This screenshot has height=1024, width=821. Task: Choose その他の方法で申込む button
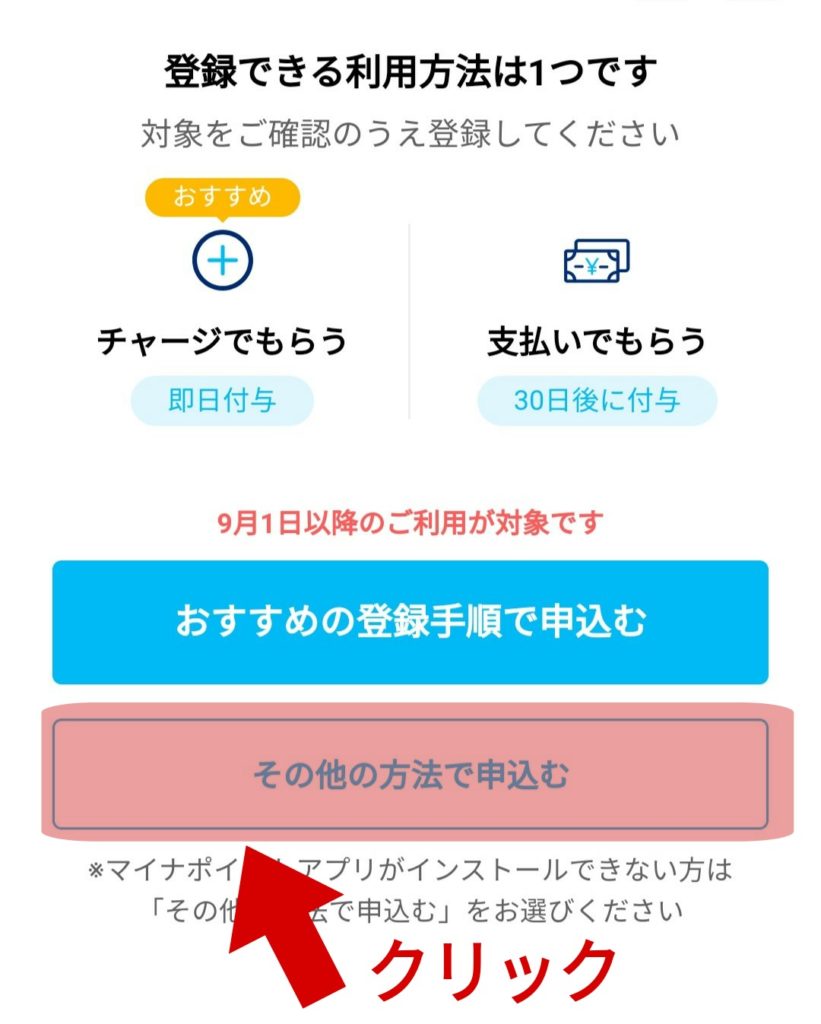point(410,775)
